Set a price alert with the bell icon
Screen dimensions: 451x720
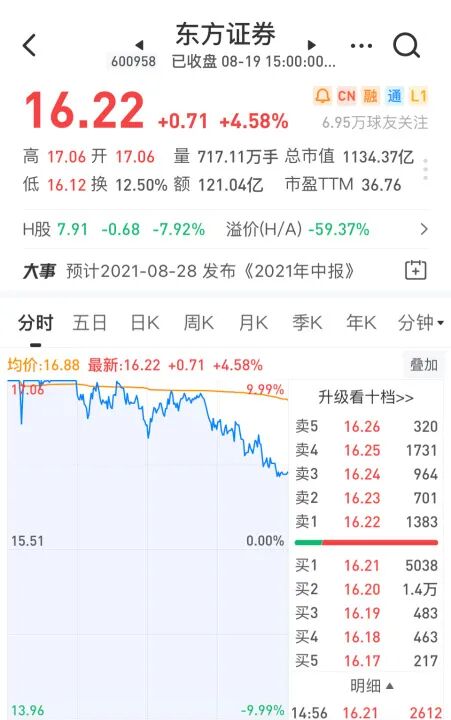click(x=322, y=96)
